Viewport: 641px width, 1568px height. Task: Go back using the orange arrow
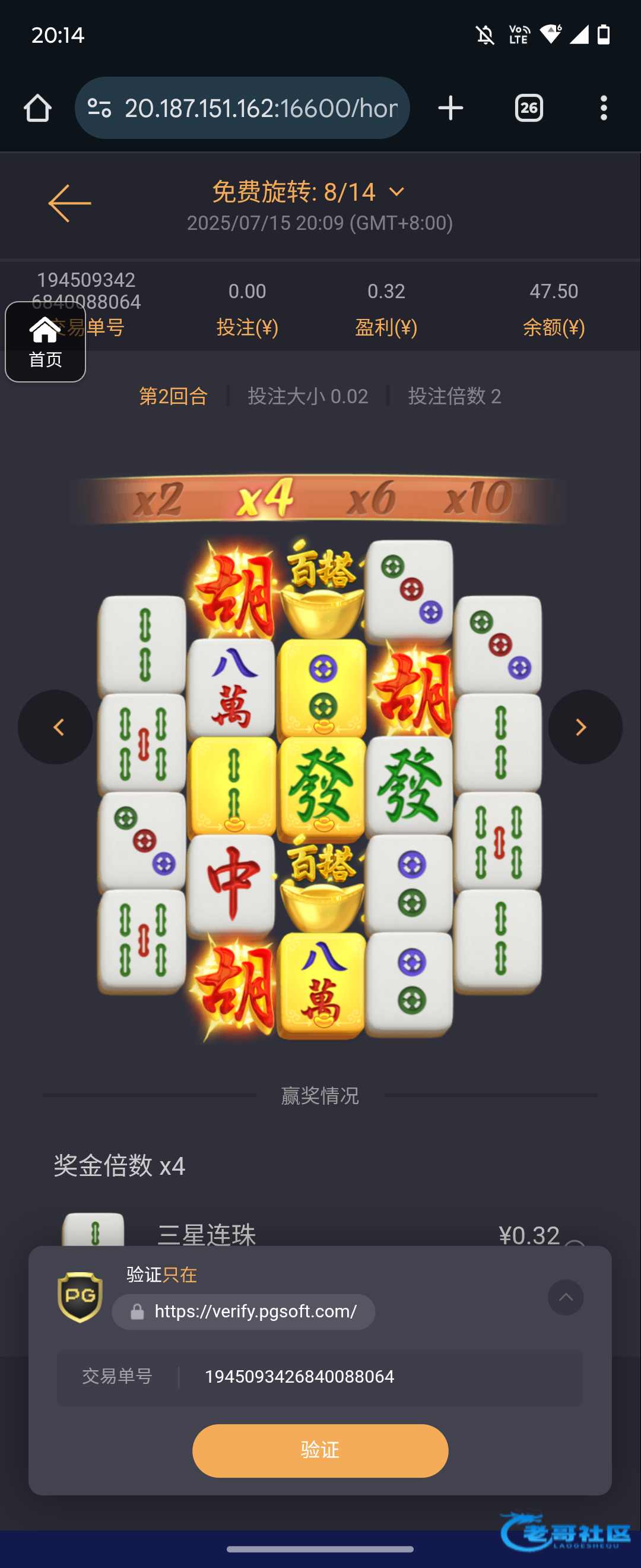69,203
